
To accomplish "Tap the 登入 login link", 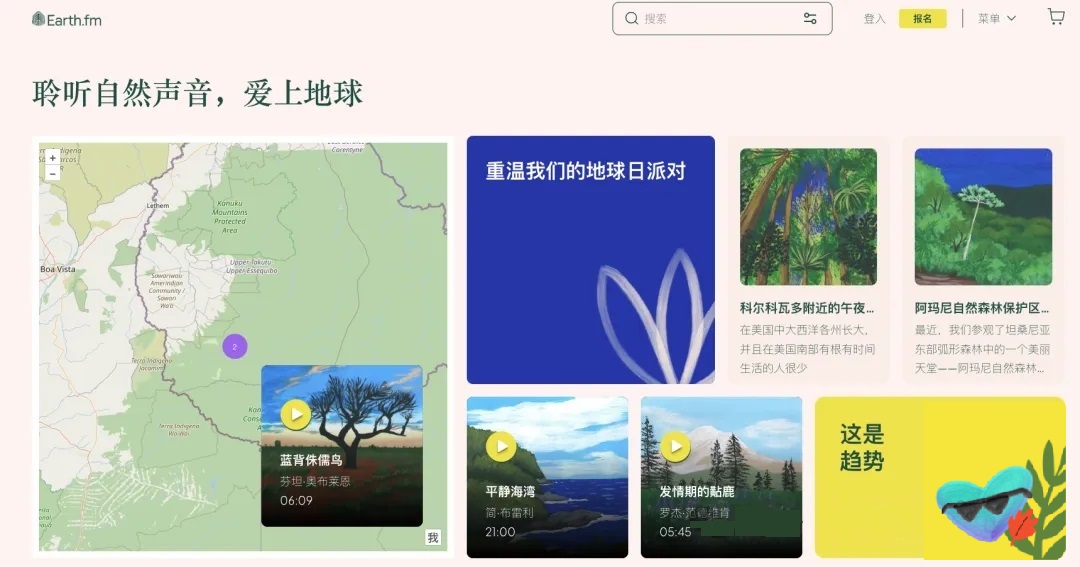I will [874, 19].
